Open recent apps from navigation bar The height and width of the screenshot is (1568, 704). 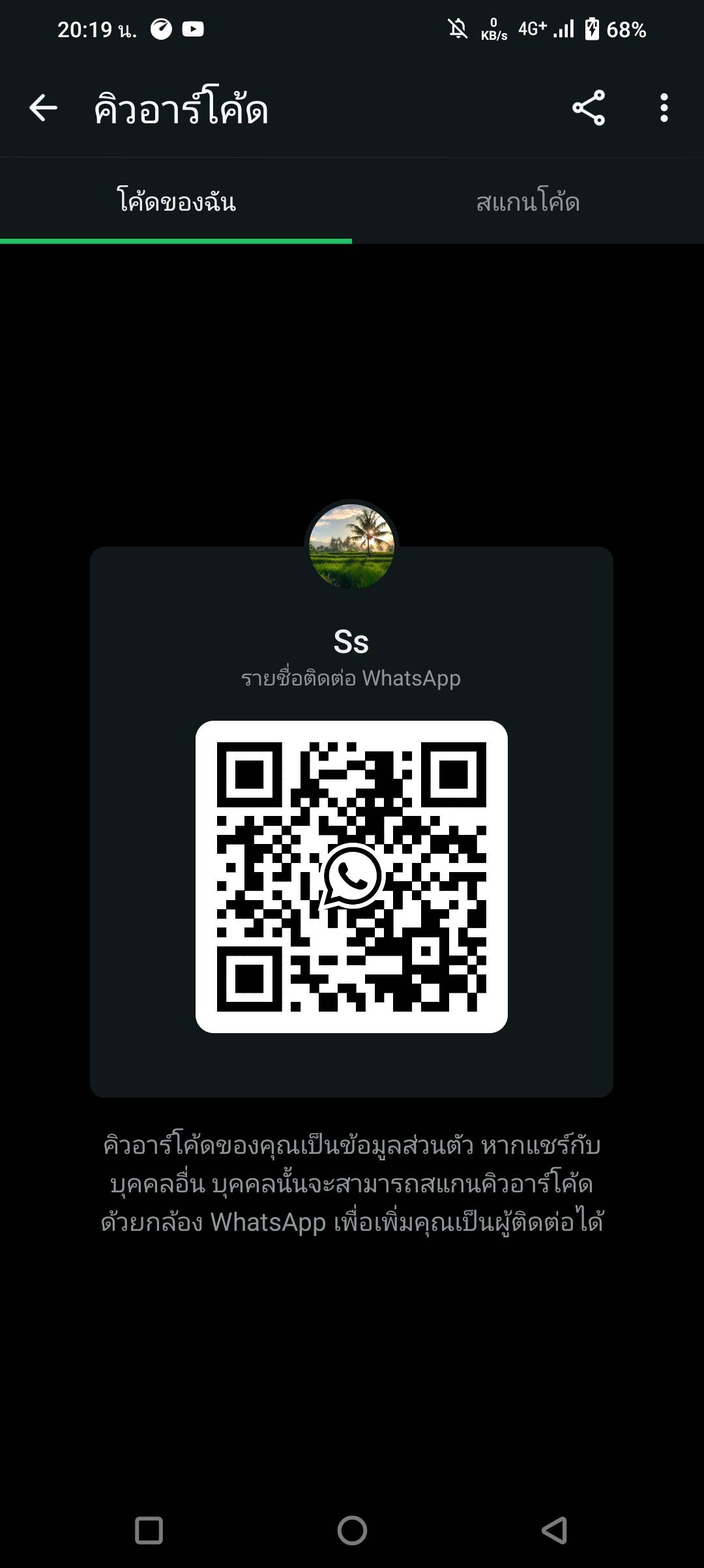[x=149, y=1530]
